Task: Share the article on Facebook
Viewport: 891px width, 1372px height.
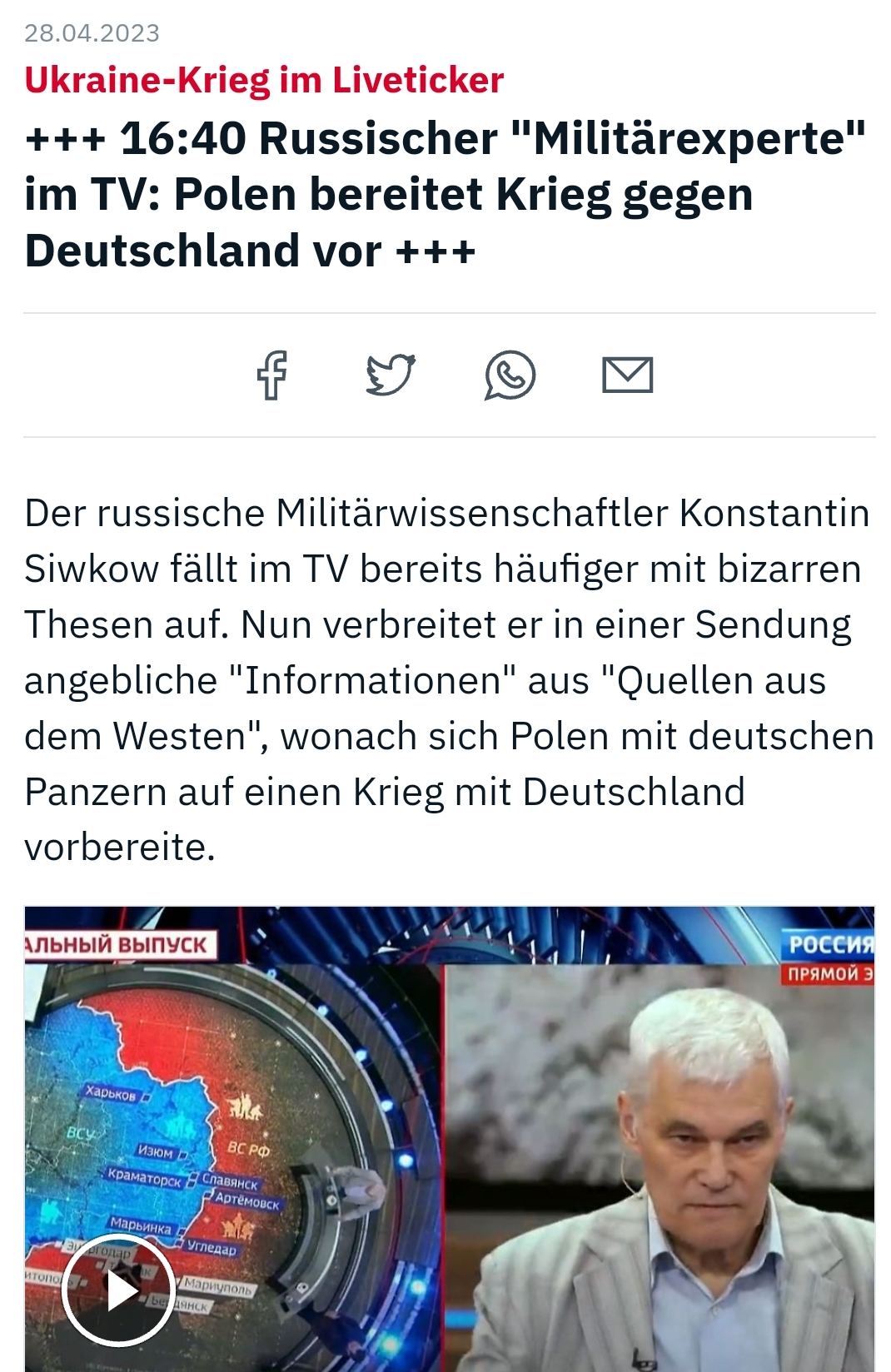Action: tap(272, 375)
